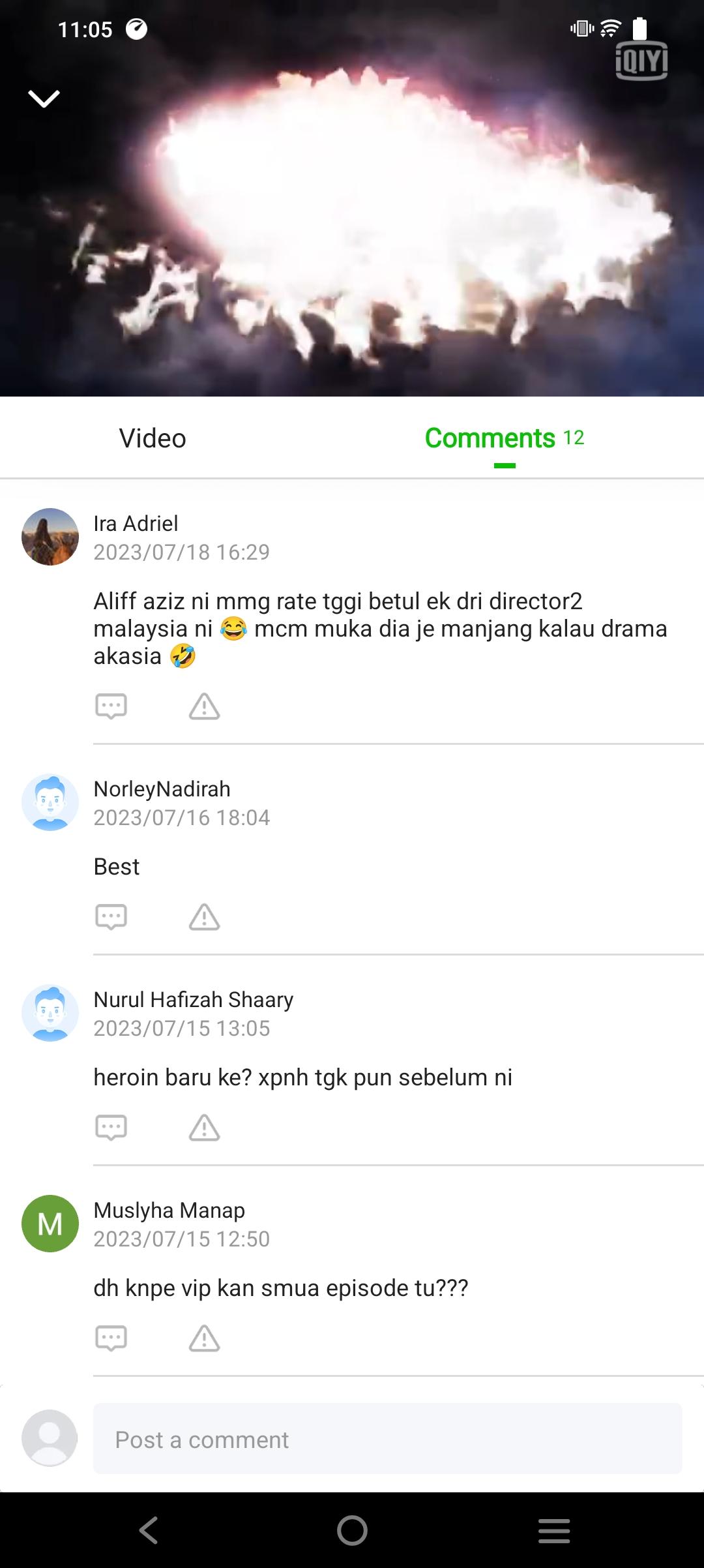The width and height of the screenshot is (704, 1568).
Task: Tap the Post a comment field
Action: tap(387, 1440)
